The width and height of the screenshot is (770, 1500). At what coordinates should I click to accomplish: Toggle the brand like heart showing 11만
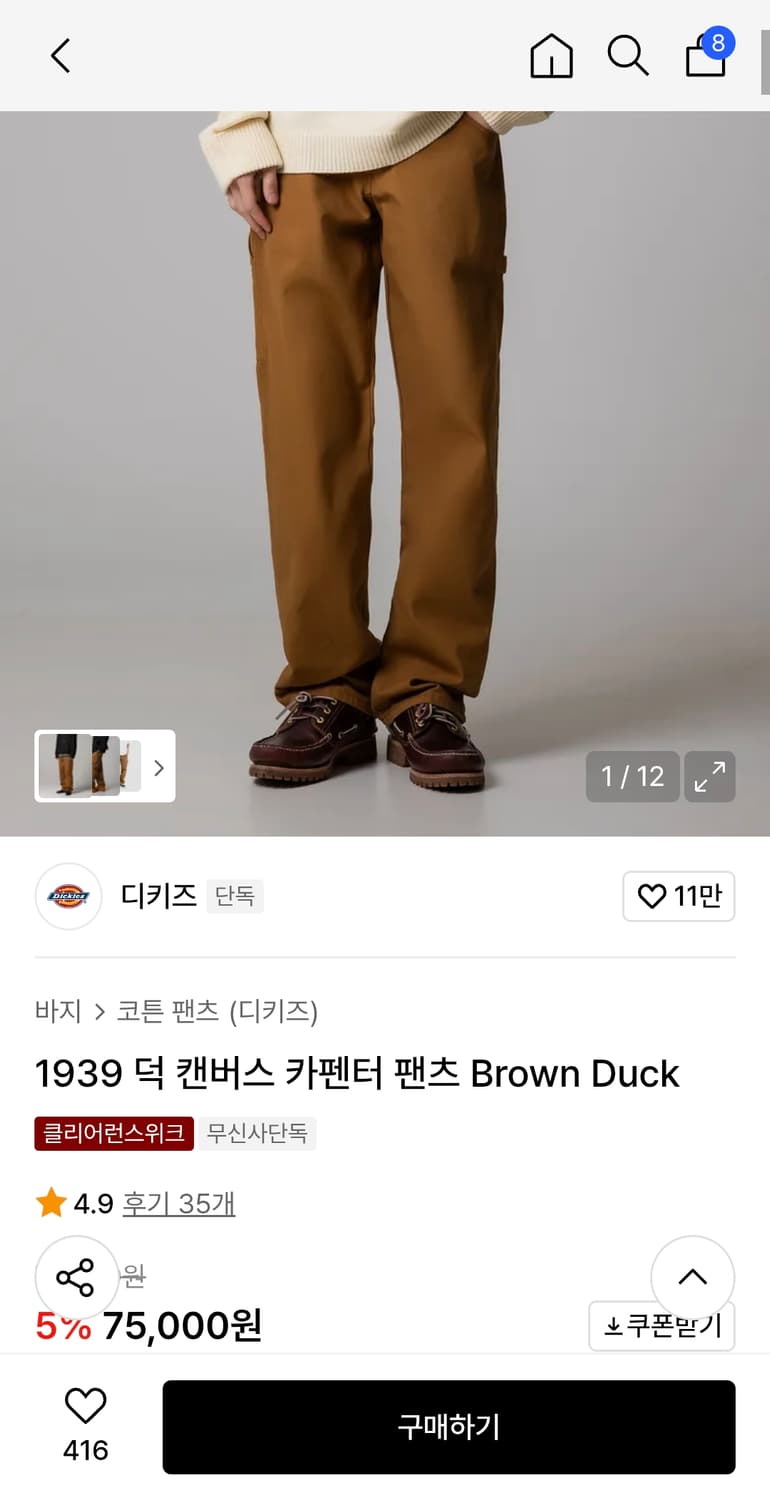pos(679,896)
